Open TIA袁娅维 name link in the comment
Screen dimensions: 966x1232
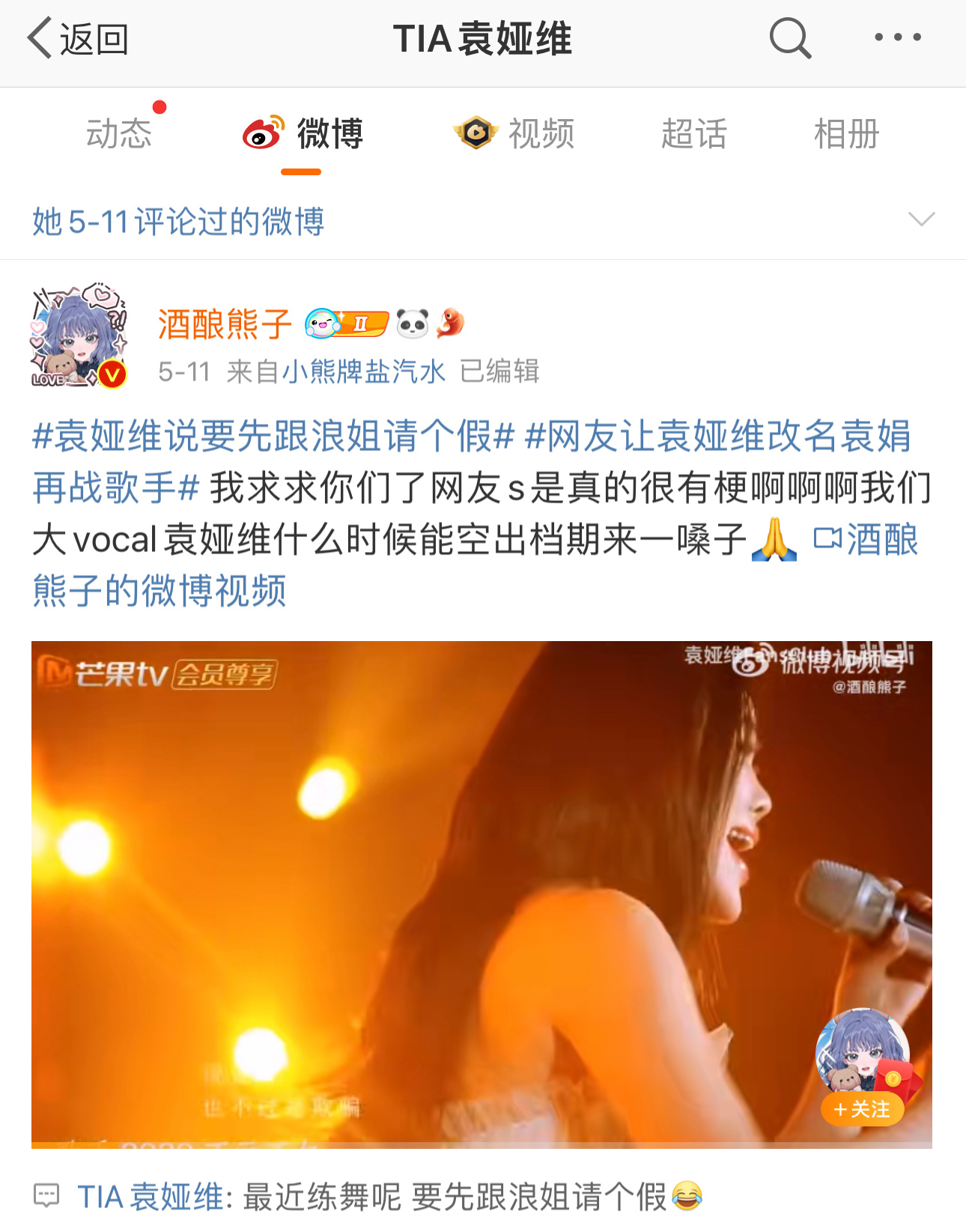pyautogui.click(x=150, y=1197)
